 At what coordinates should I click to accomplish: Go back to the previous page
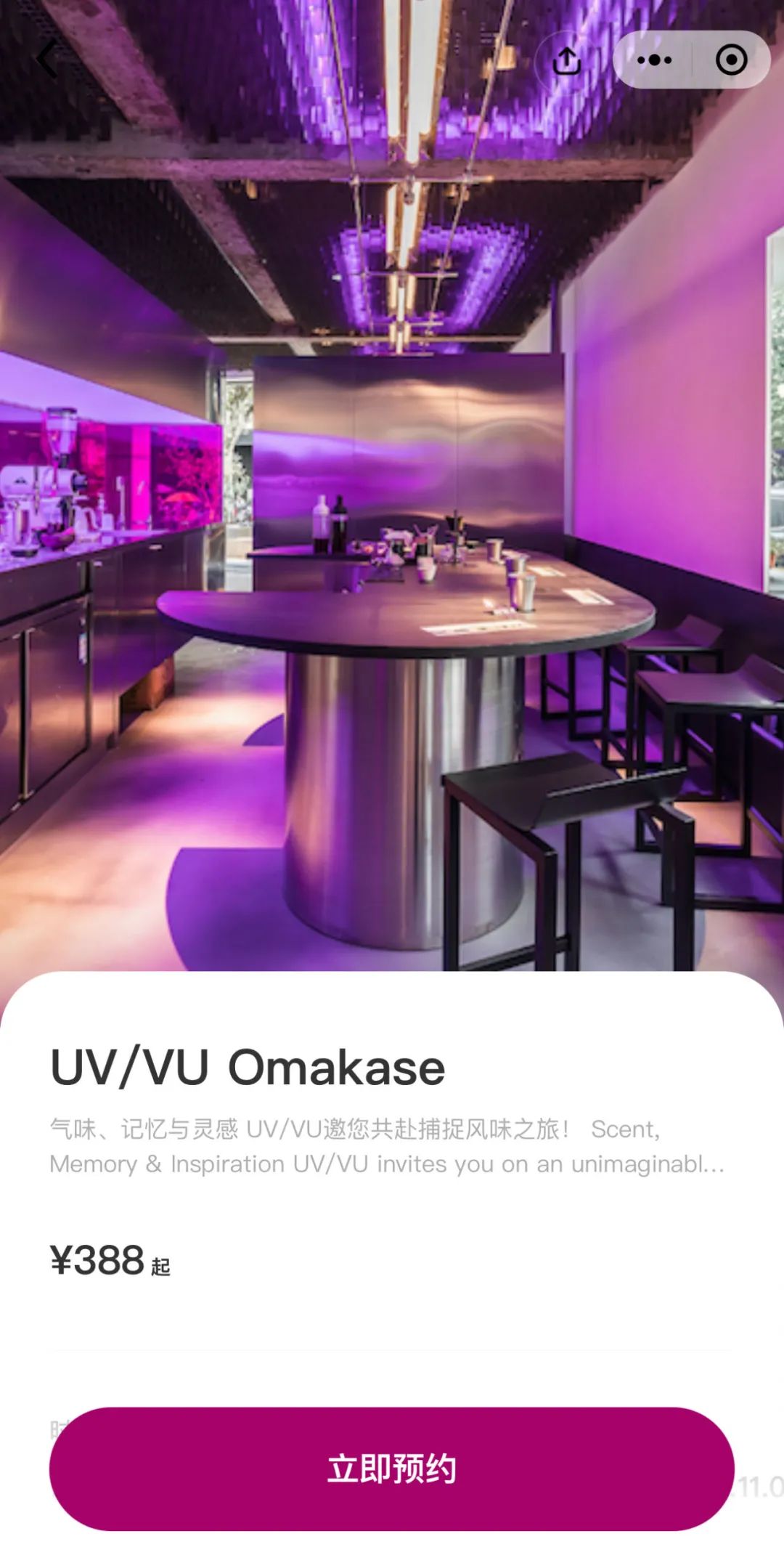tap(48, 60)
